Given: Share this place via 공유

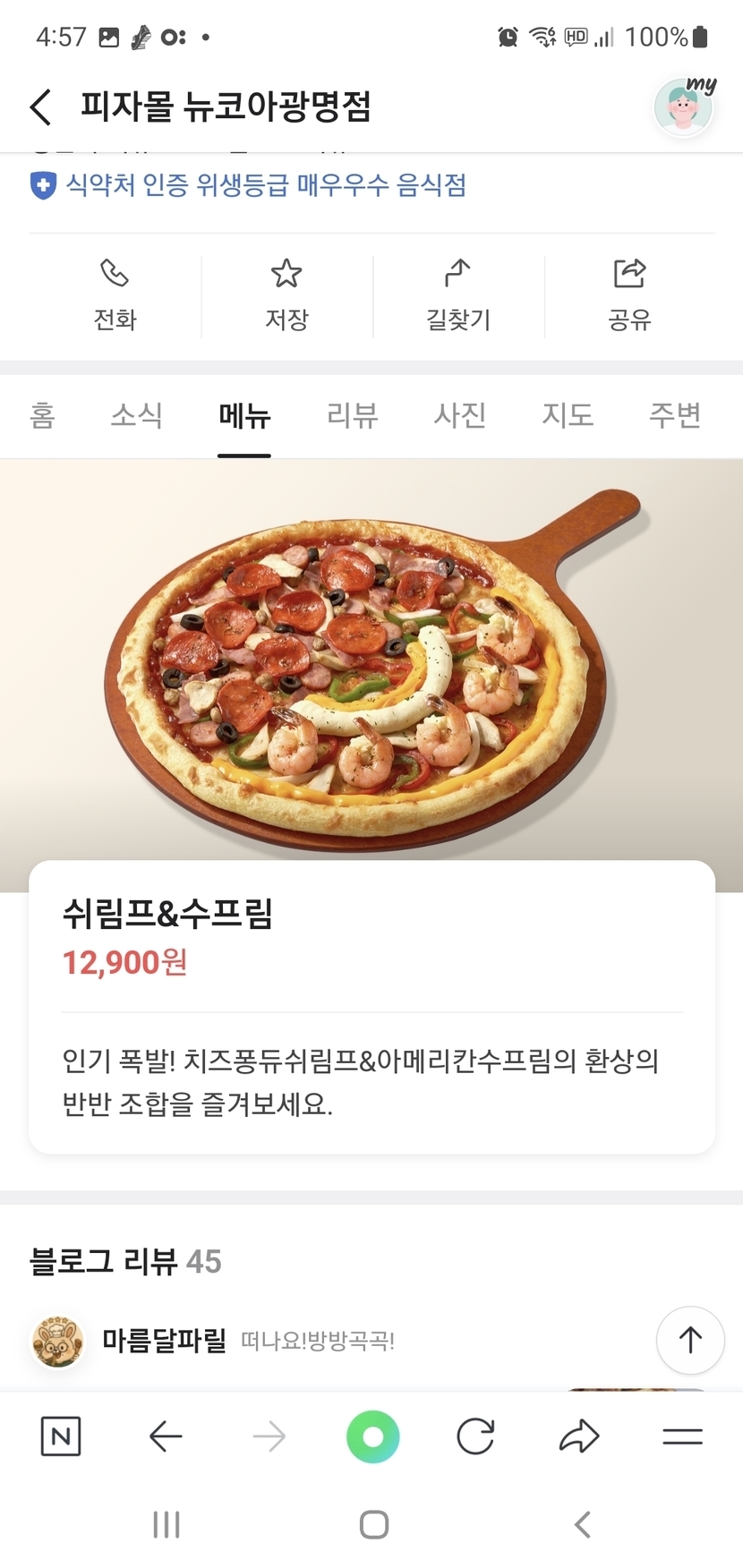Looking at the screenshot, I should (x=629, y=295).
